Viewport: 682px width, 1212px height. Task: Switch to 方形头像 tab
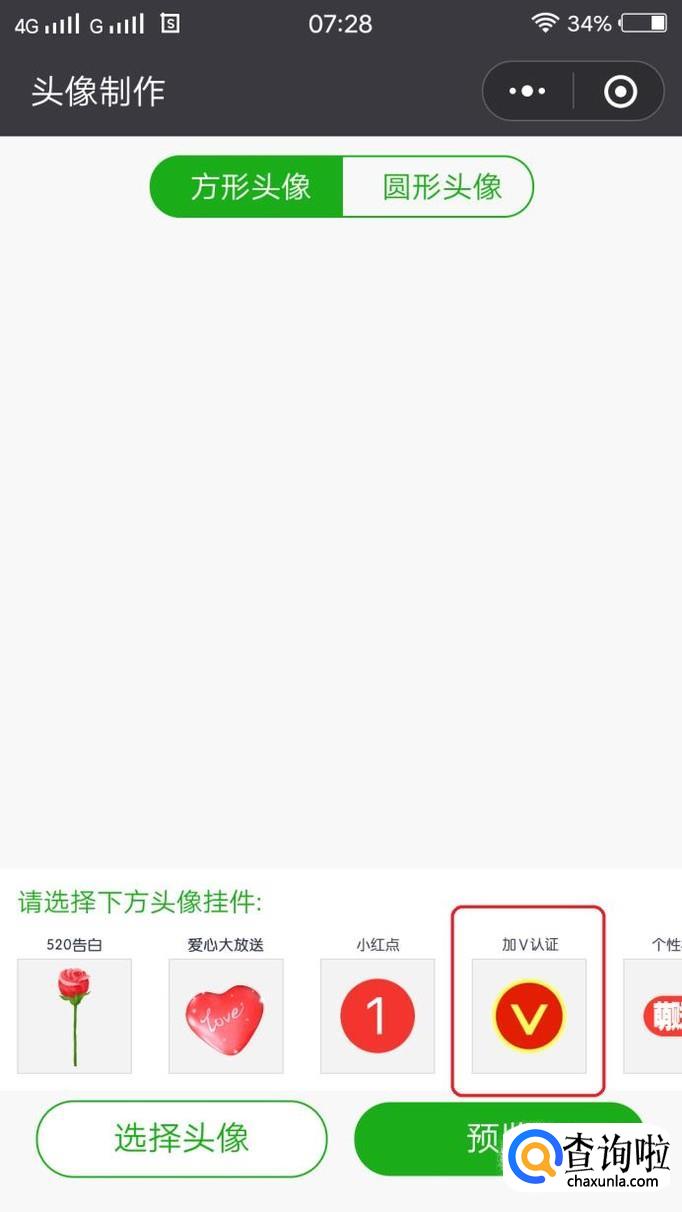pos(250,187)
